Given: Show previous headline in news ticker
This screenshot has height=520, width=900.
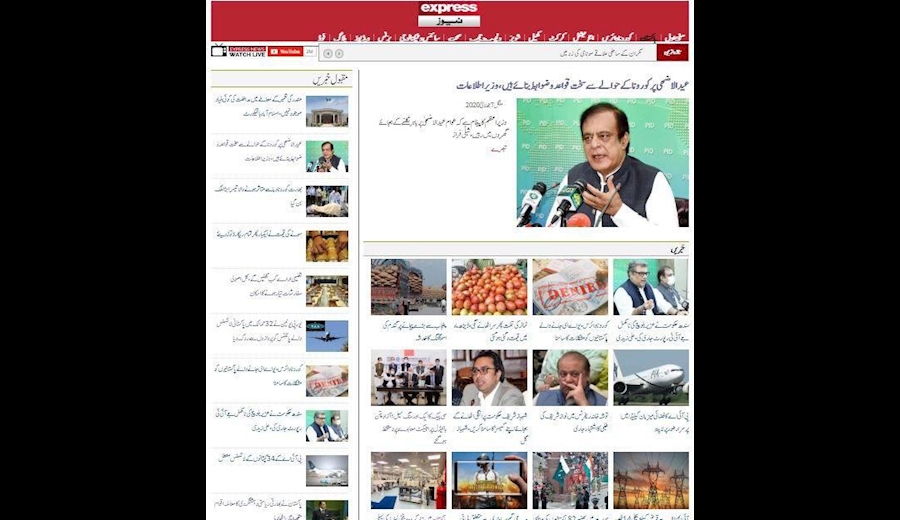Looking at the screenshot, I should 327,53.
